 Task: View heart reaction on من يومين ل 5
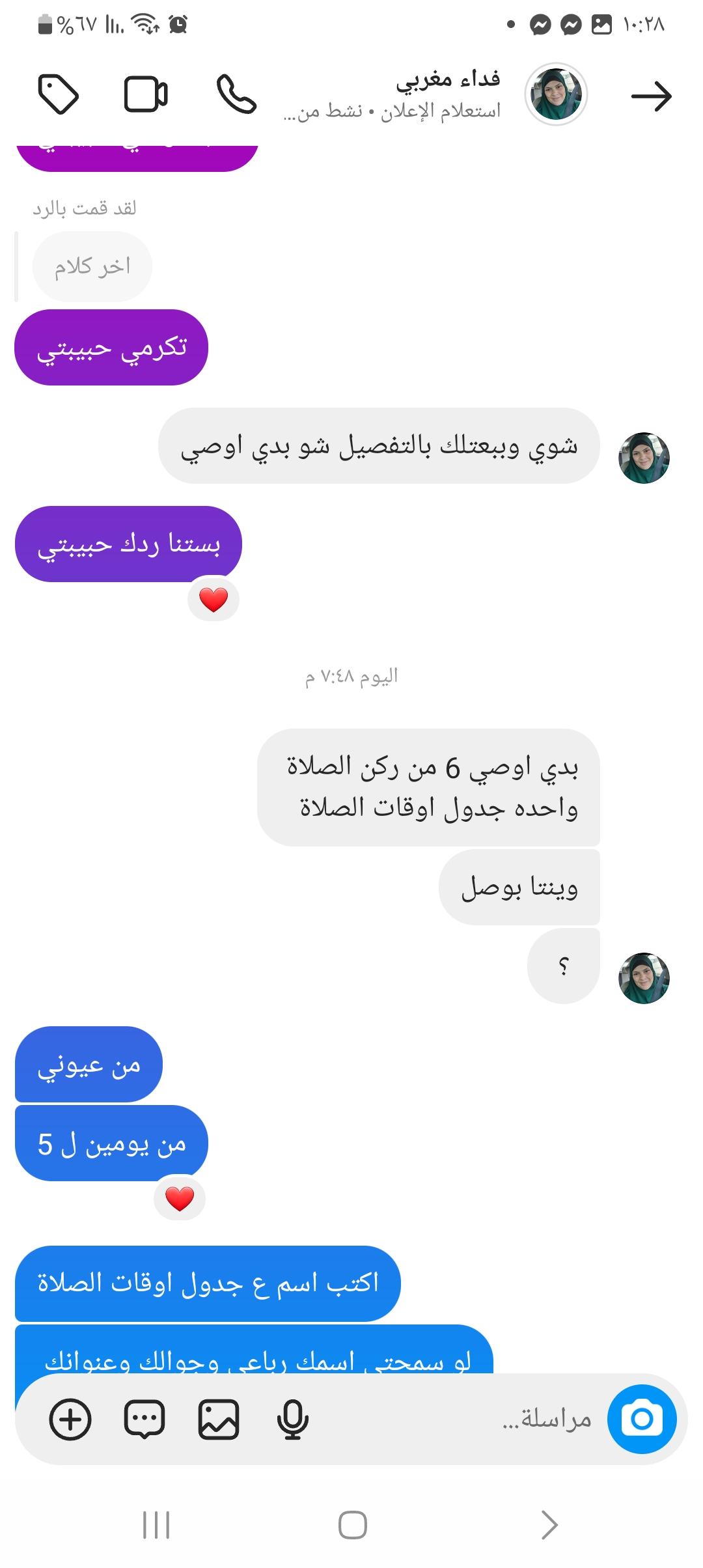tap(180, 1198)
